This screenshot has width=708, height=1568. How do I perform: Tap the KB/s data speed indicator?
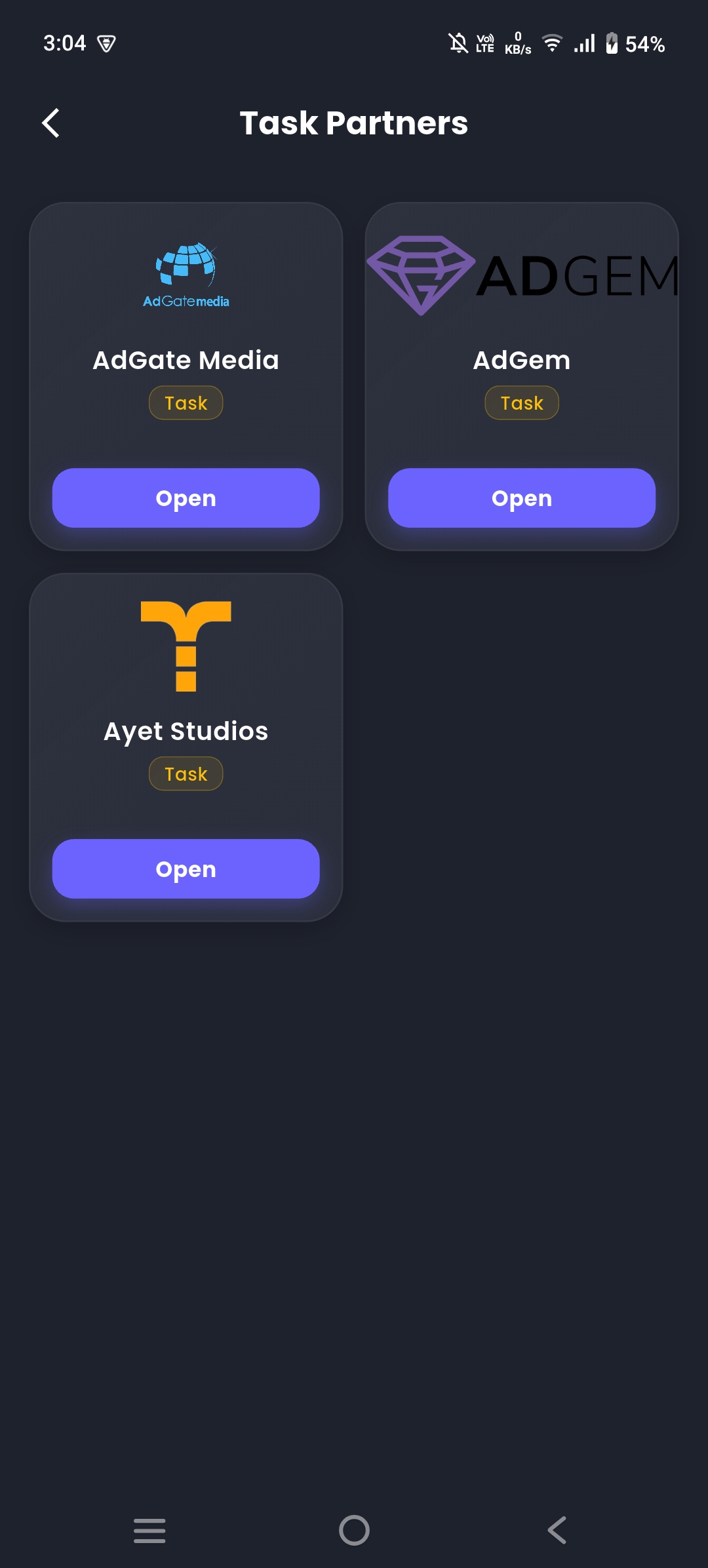click(517, 43)
